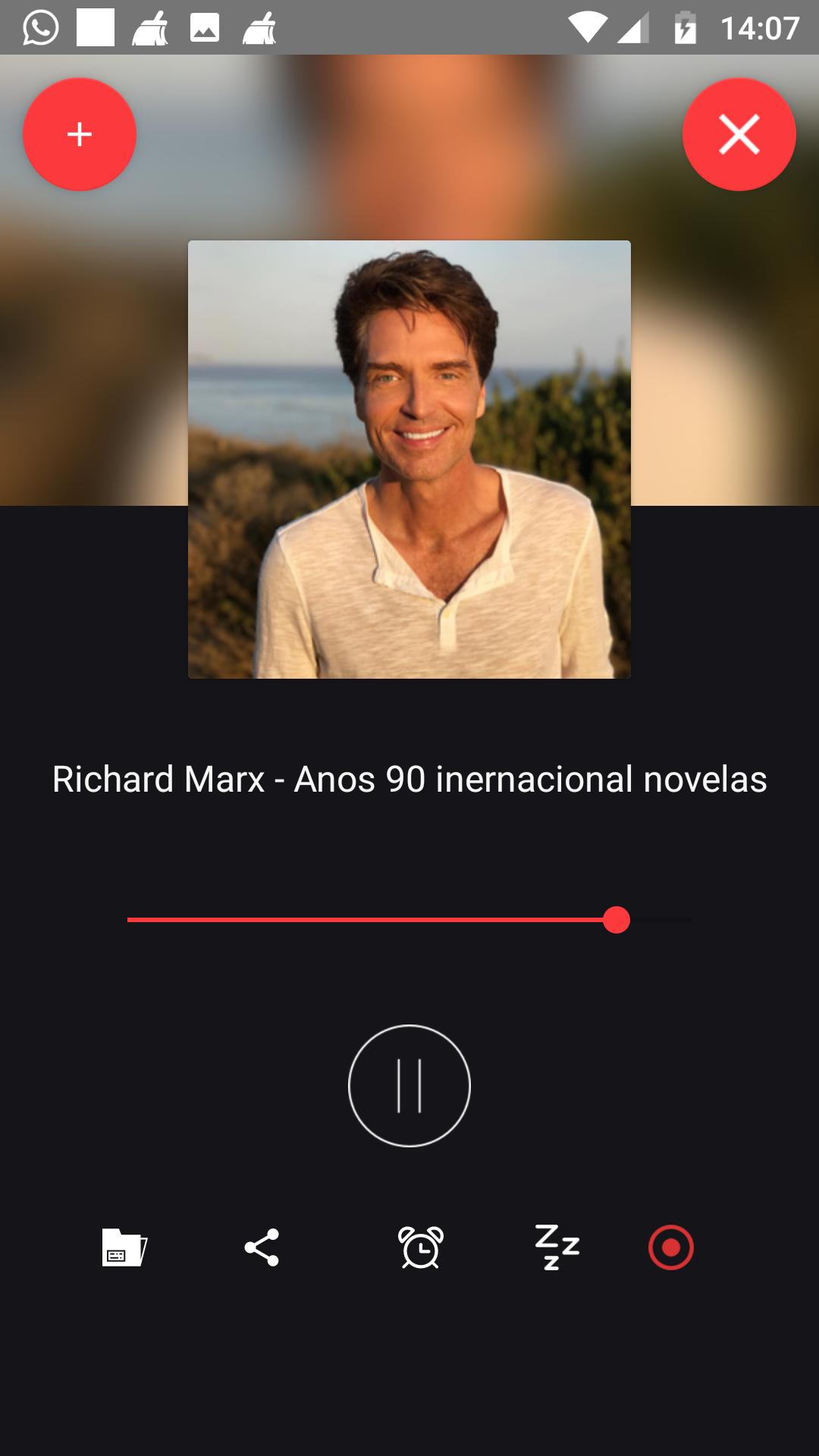
Task: Set an alarm with the clock icon
Action: point(421,1247)
